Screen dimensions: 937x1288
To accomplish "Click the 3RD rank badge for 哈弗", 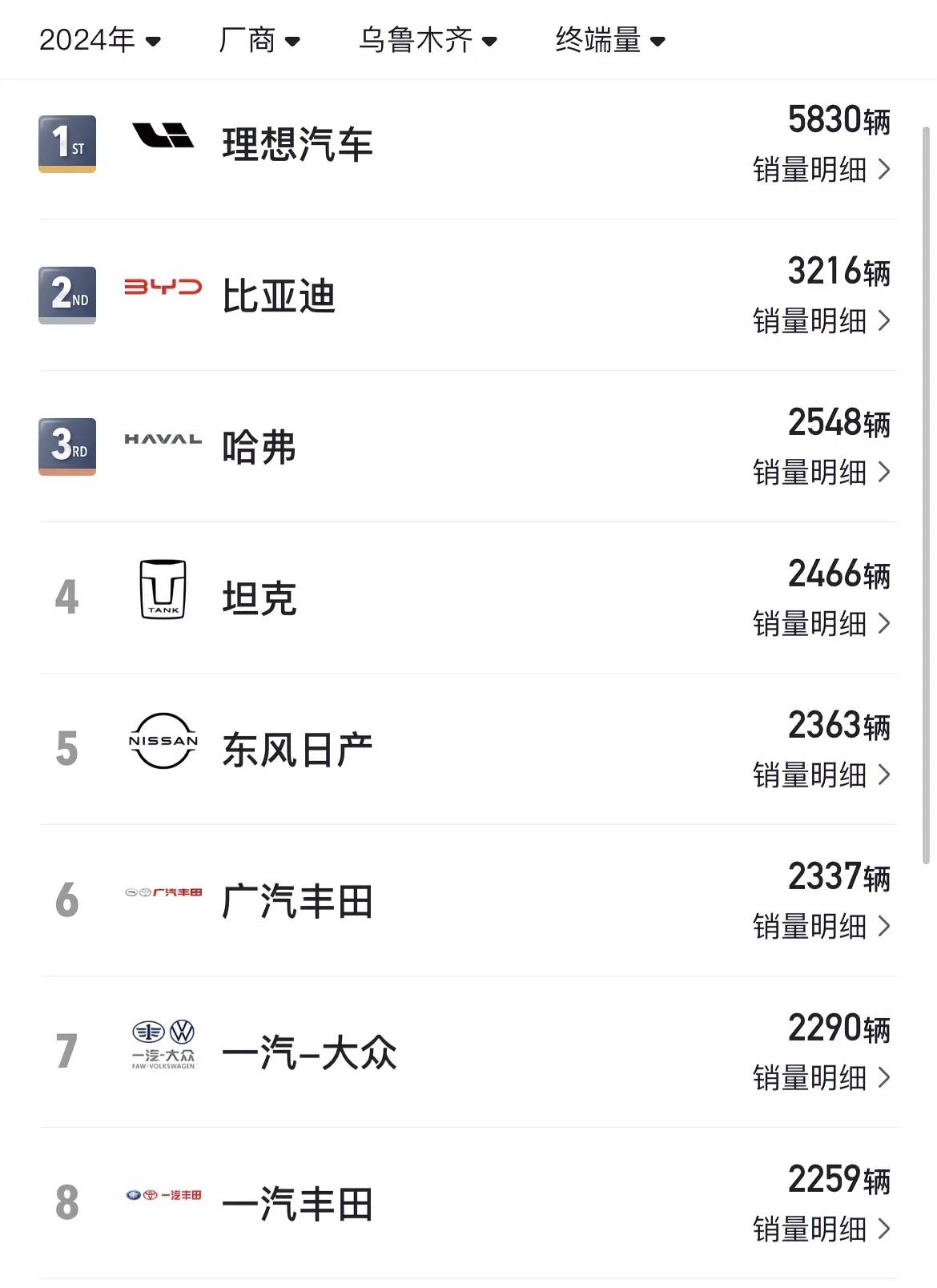I will [66, 447].
